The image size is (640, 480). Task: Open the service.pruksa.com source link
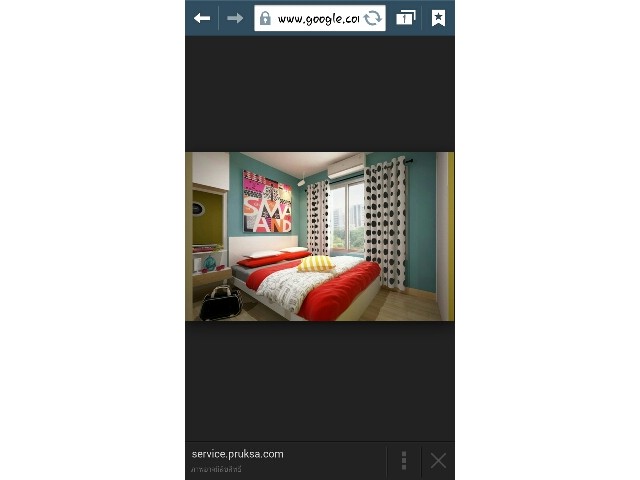pos(237,454)
